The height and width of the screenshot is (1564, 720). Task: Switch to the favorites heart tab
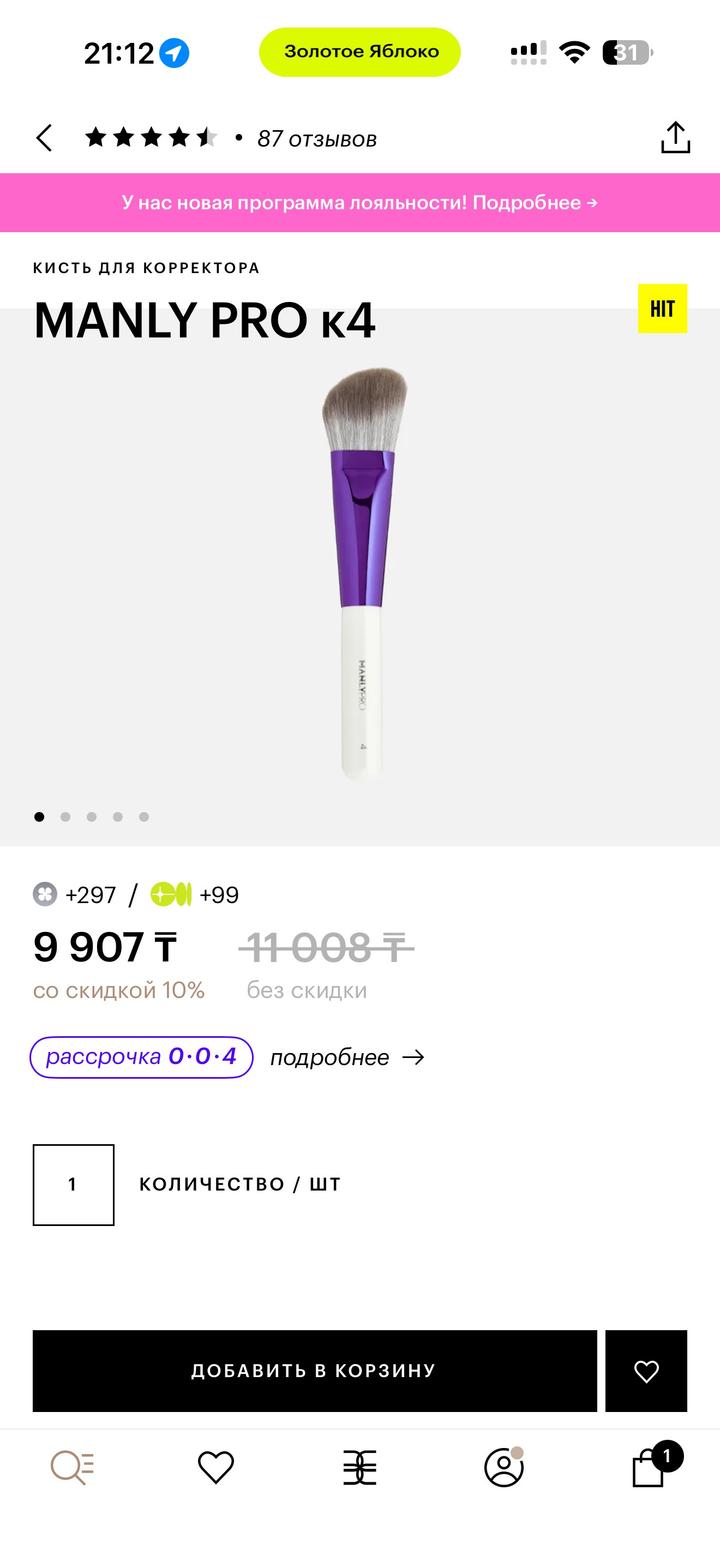tap(215, 1467)
